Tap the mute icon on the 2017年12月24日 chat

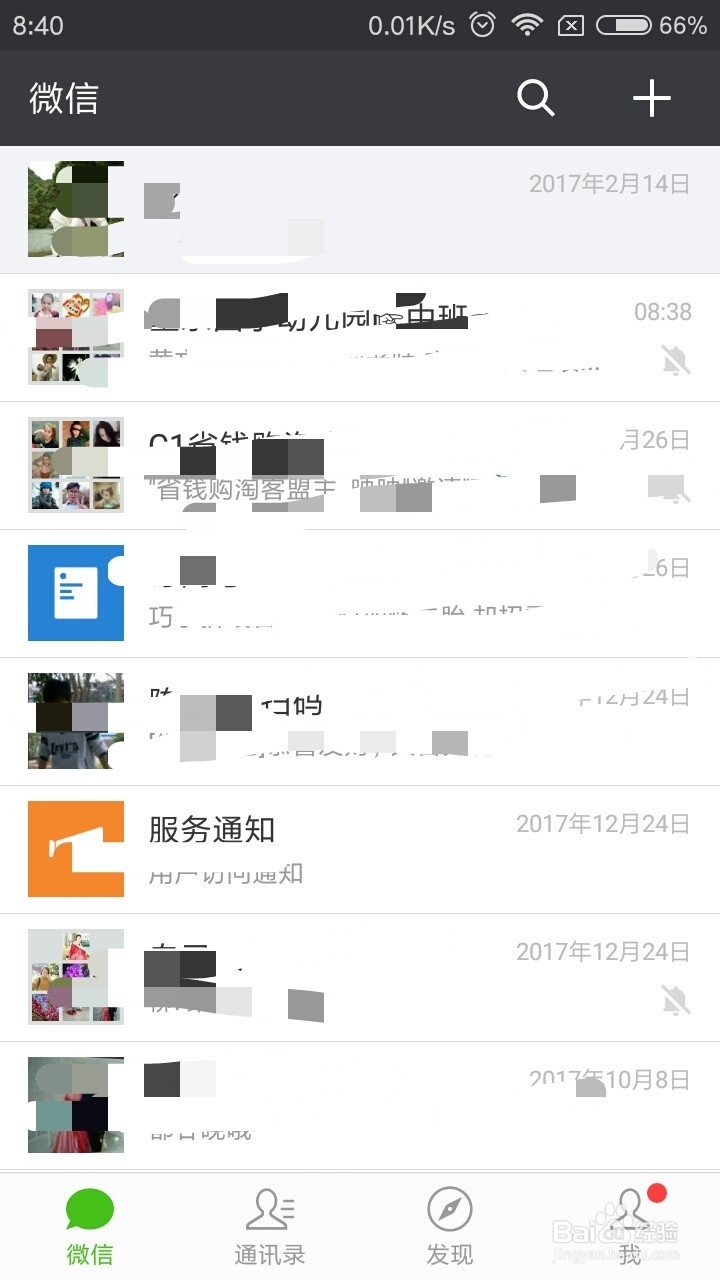[676, 1002]
